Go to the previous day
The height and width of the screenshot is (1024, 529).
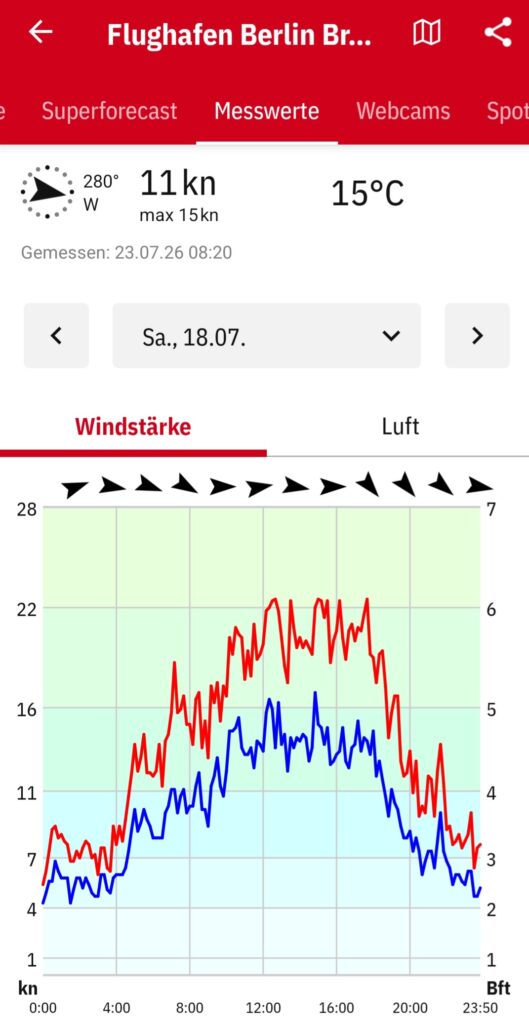click(x=56, y=336)
